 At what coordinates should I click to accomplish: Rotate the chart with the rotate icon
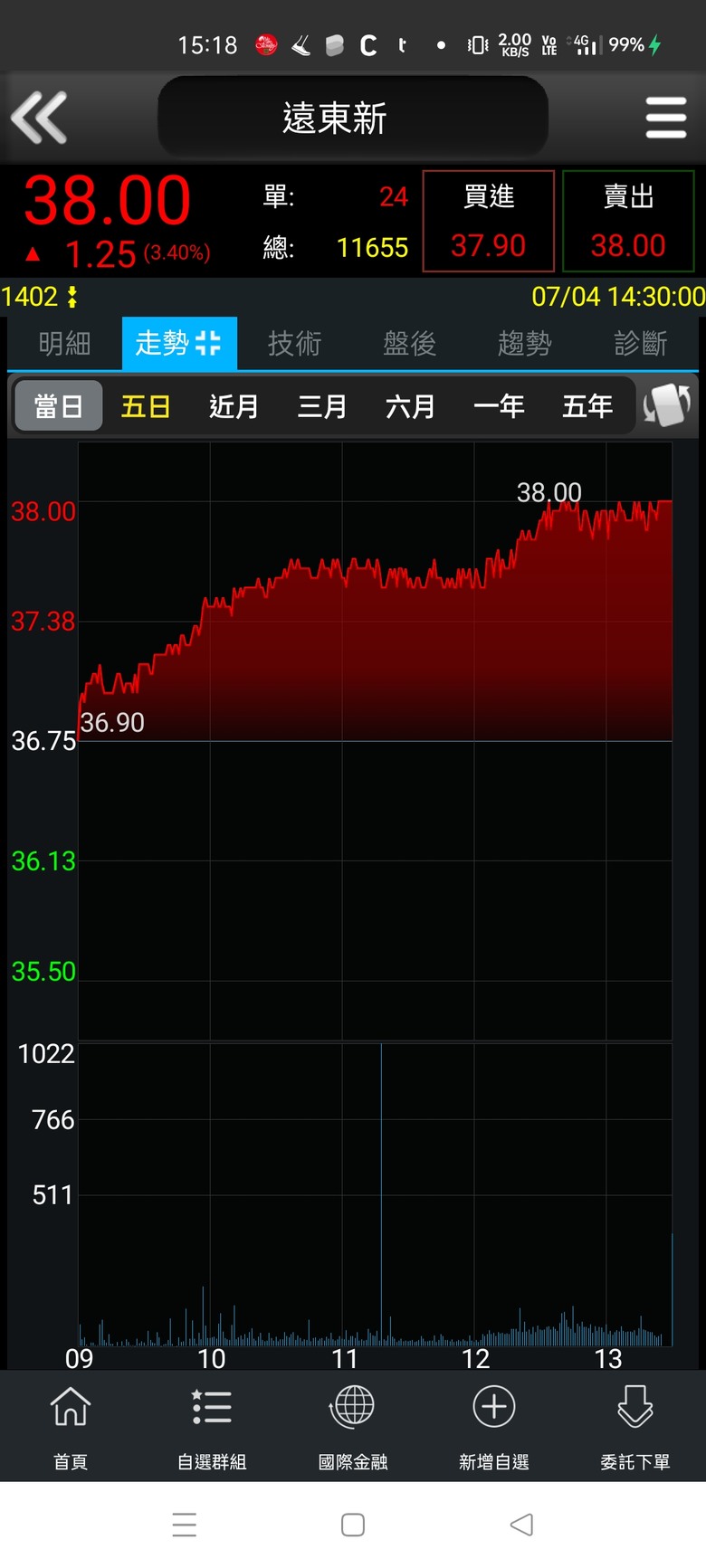coord(667,404)
